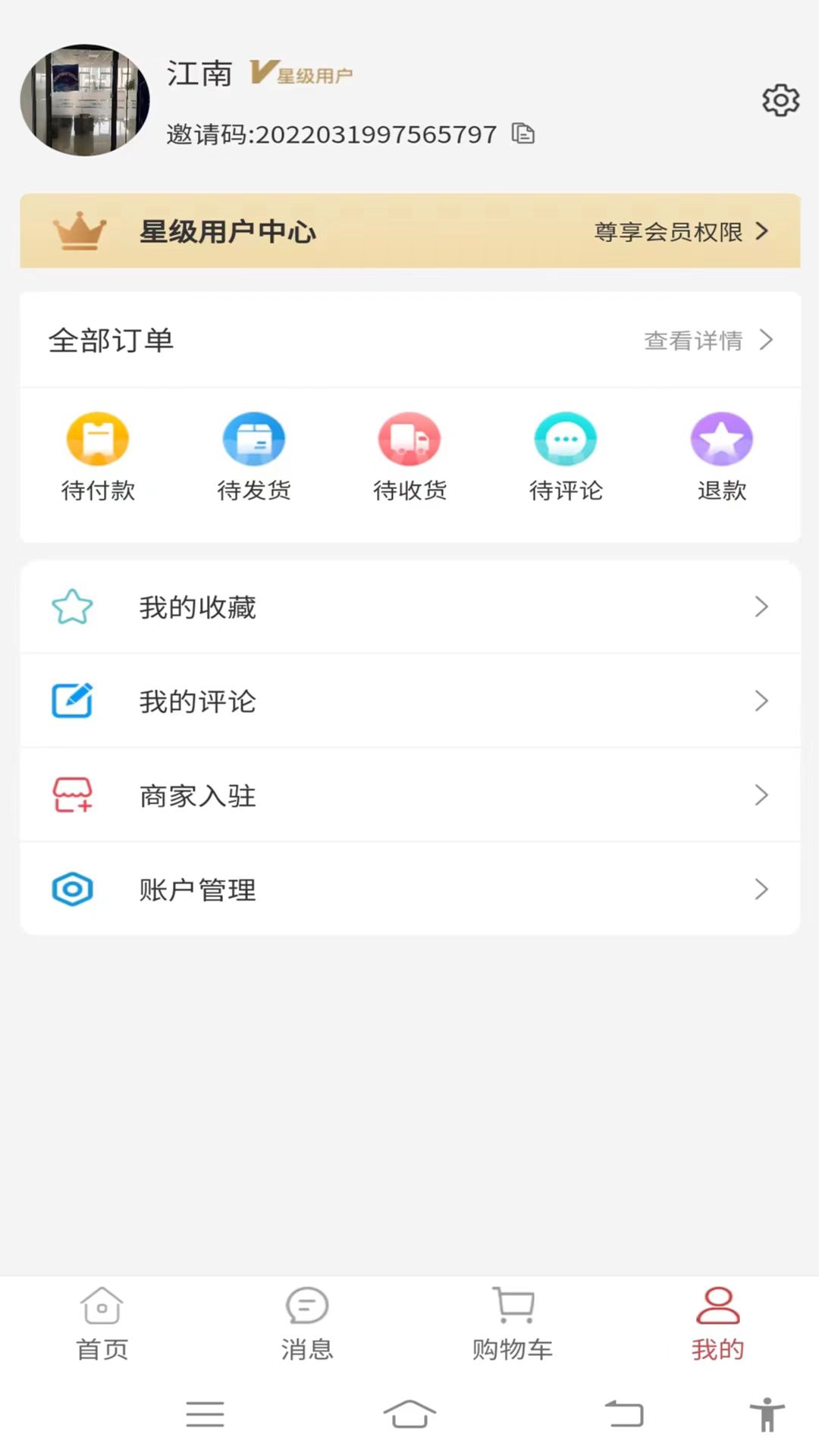The image size is (819, 1456).
Task: Open the 待付款 pending payment orders icon
Action: point(98,455)
